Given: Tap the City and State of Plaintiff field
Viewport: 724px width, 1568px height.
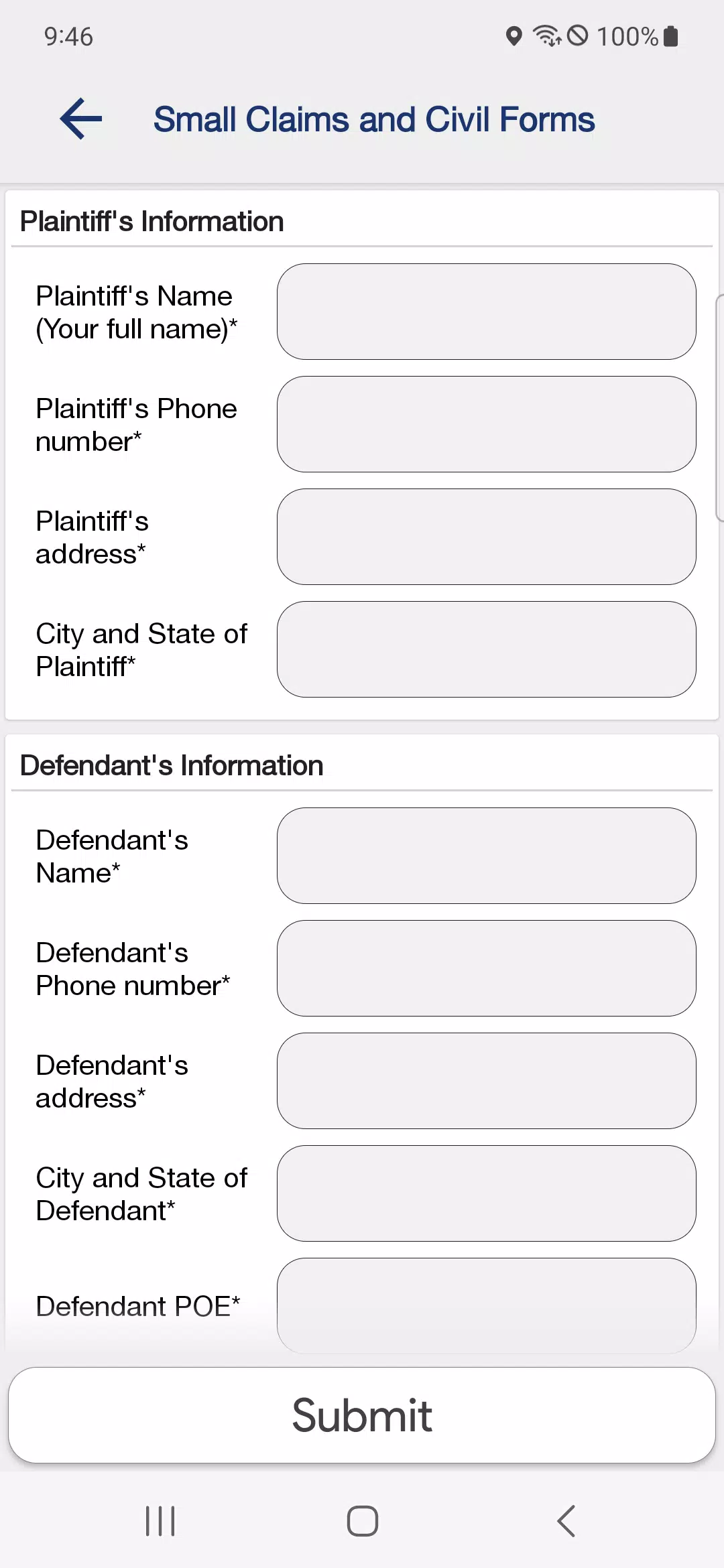Looking at the screenshot, I should 486,649.
